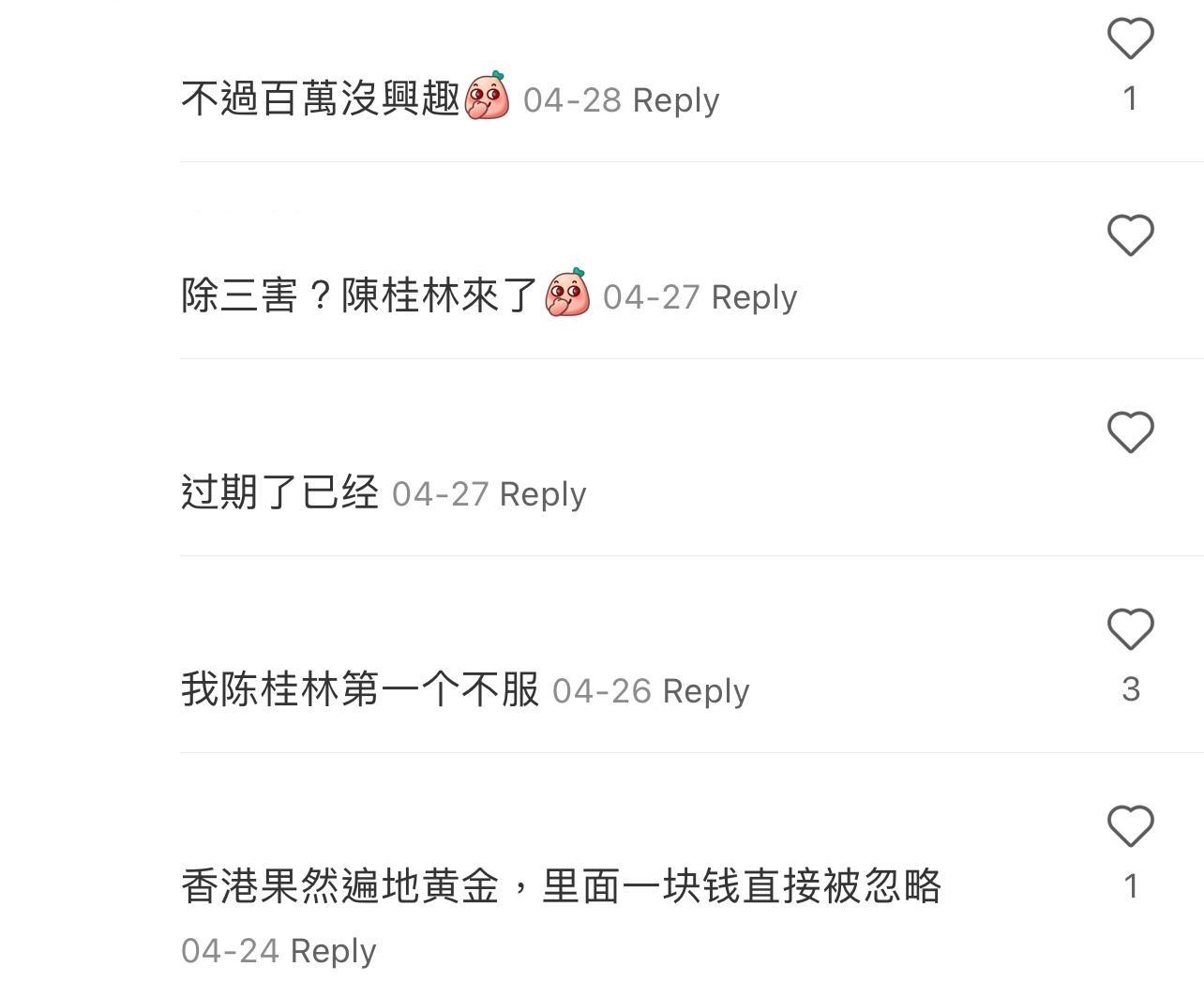
Task: Like the comment 除三害？陳桂林來了
Action: pos(1130,235)
